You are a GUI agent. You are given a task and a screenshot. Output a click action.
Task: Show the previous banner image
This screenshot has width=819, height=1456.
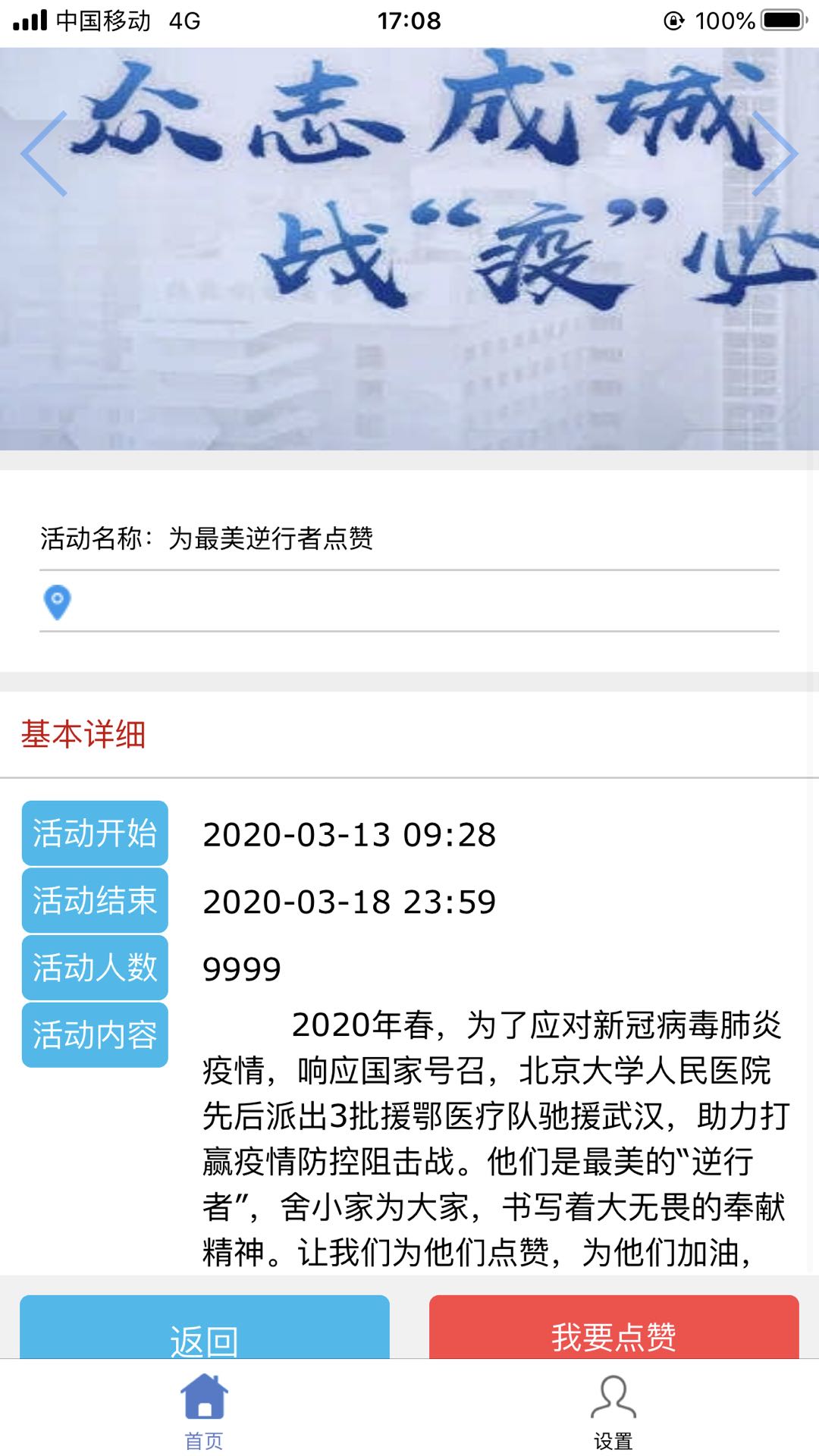click(x=44, y=154)
